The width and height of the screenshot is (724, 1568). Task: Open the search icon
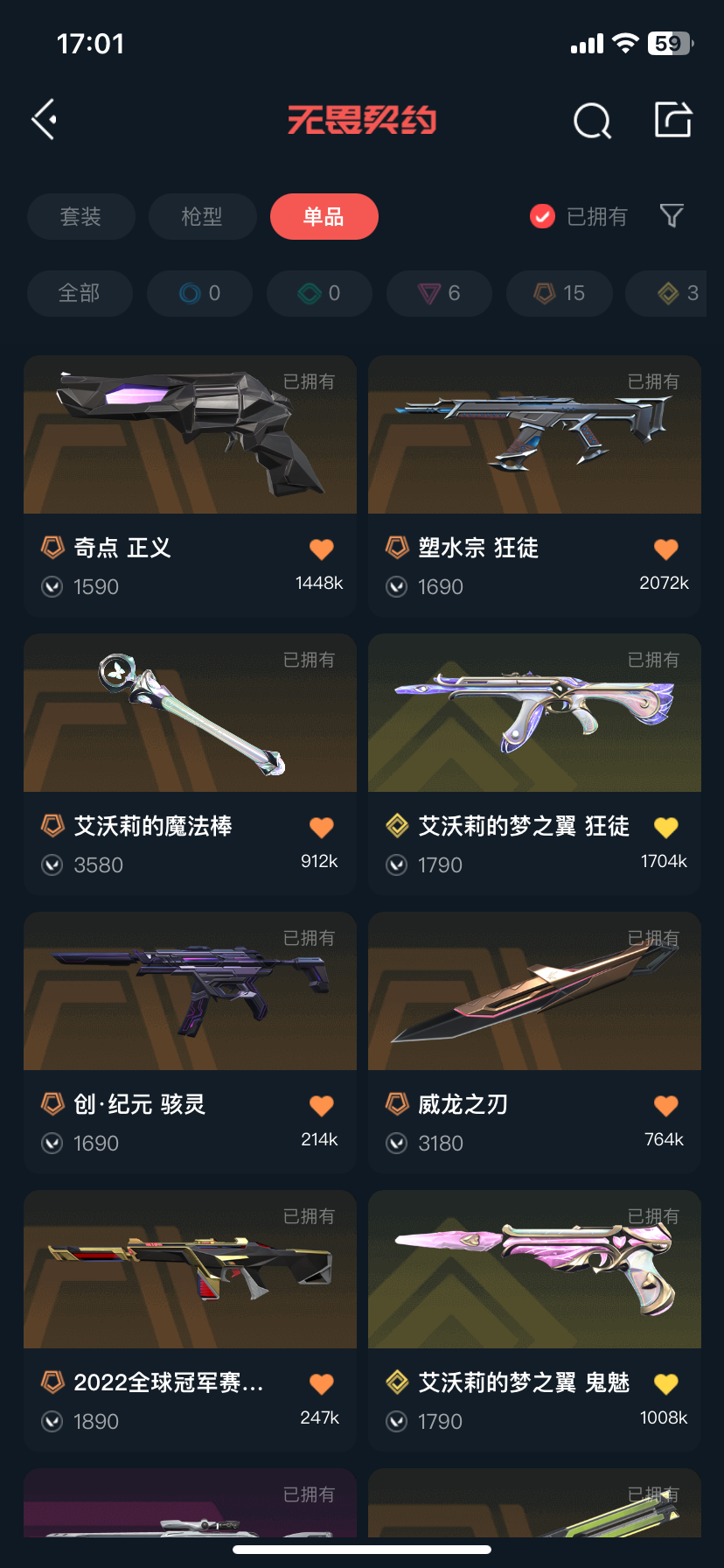point(592,121)
